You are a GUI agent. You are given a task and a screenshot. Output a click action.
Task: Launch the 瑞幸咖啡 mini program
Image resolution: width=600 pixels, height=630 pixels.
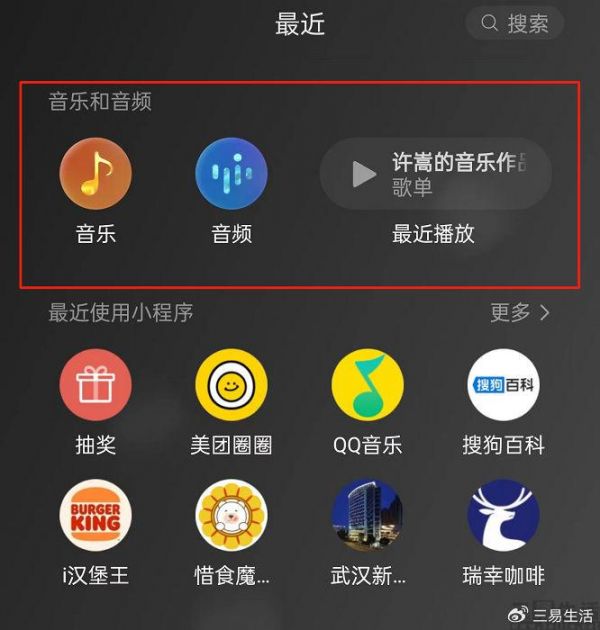pyautogui.click(x=503, y=516)
